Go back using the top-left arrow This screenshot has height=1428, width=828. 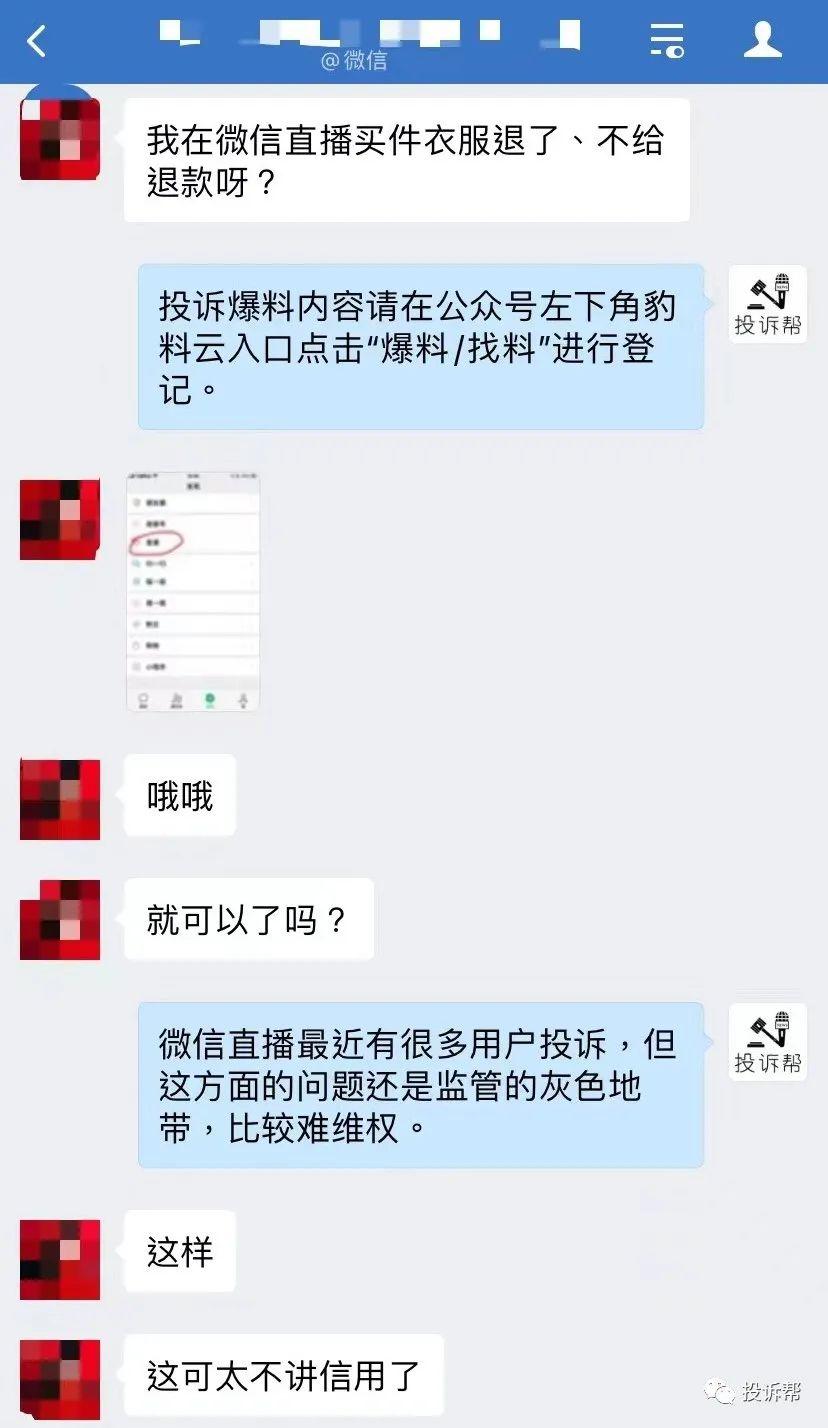pos(37,41)
